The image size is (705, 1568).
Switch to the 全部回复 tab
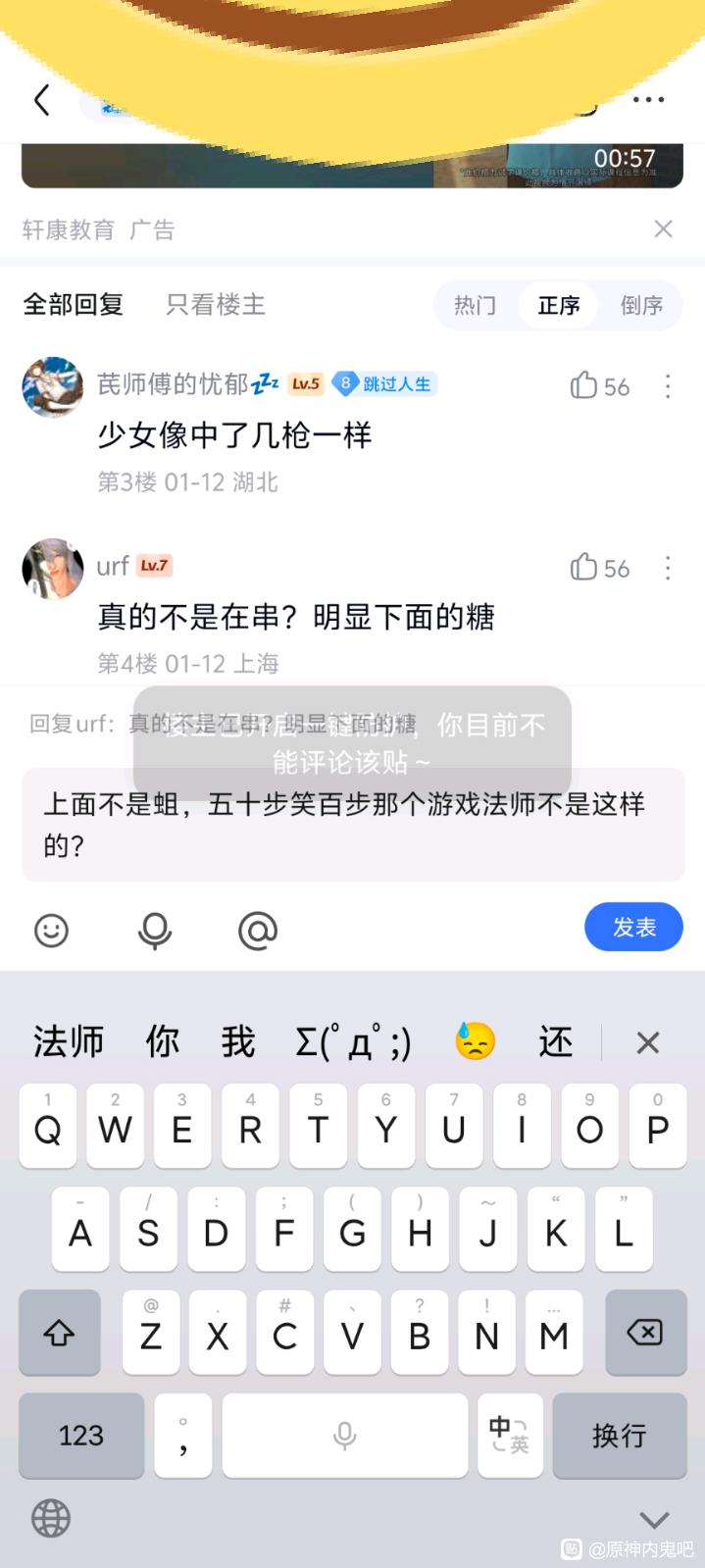click(x=74, y=305)
